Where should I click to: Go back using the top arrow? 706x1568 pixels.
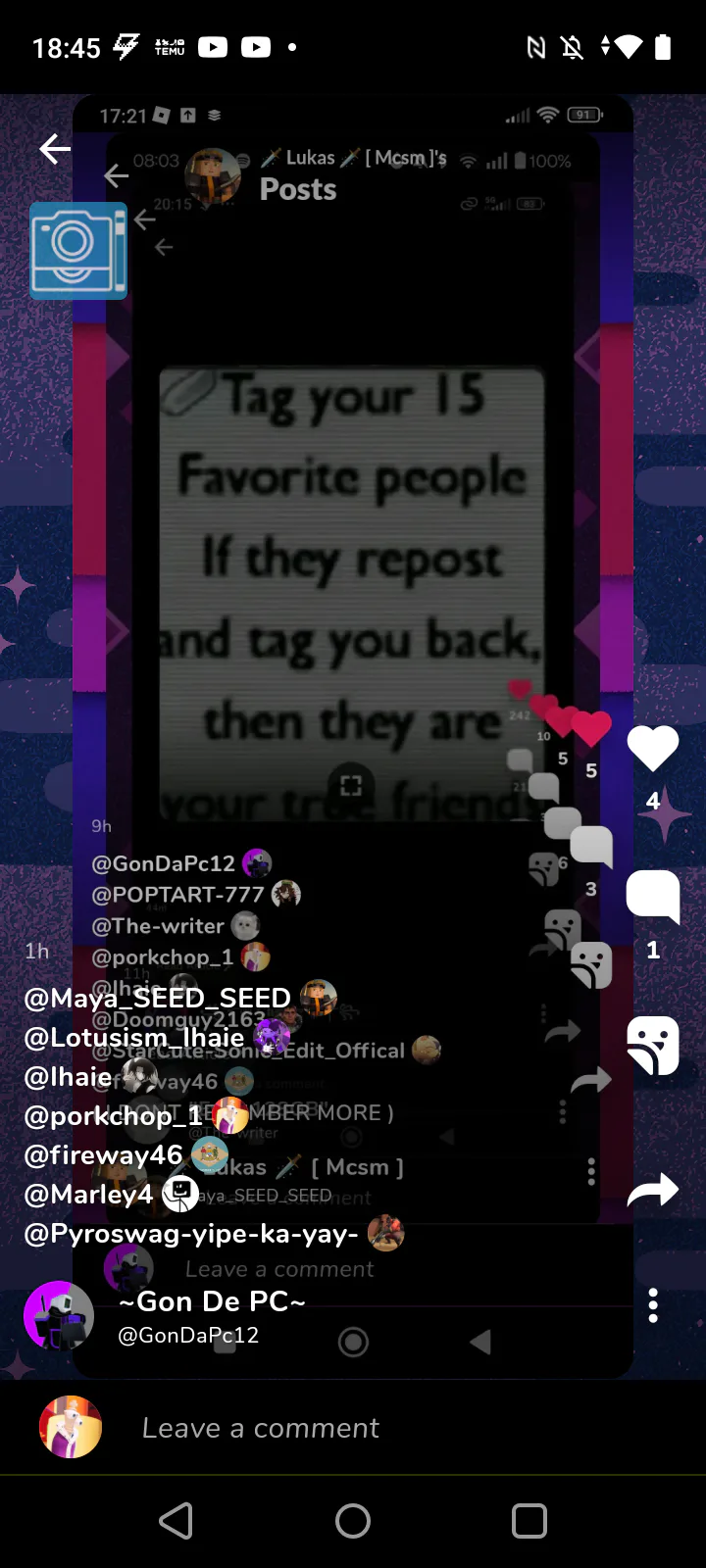(55, 149)
